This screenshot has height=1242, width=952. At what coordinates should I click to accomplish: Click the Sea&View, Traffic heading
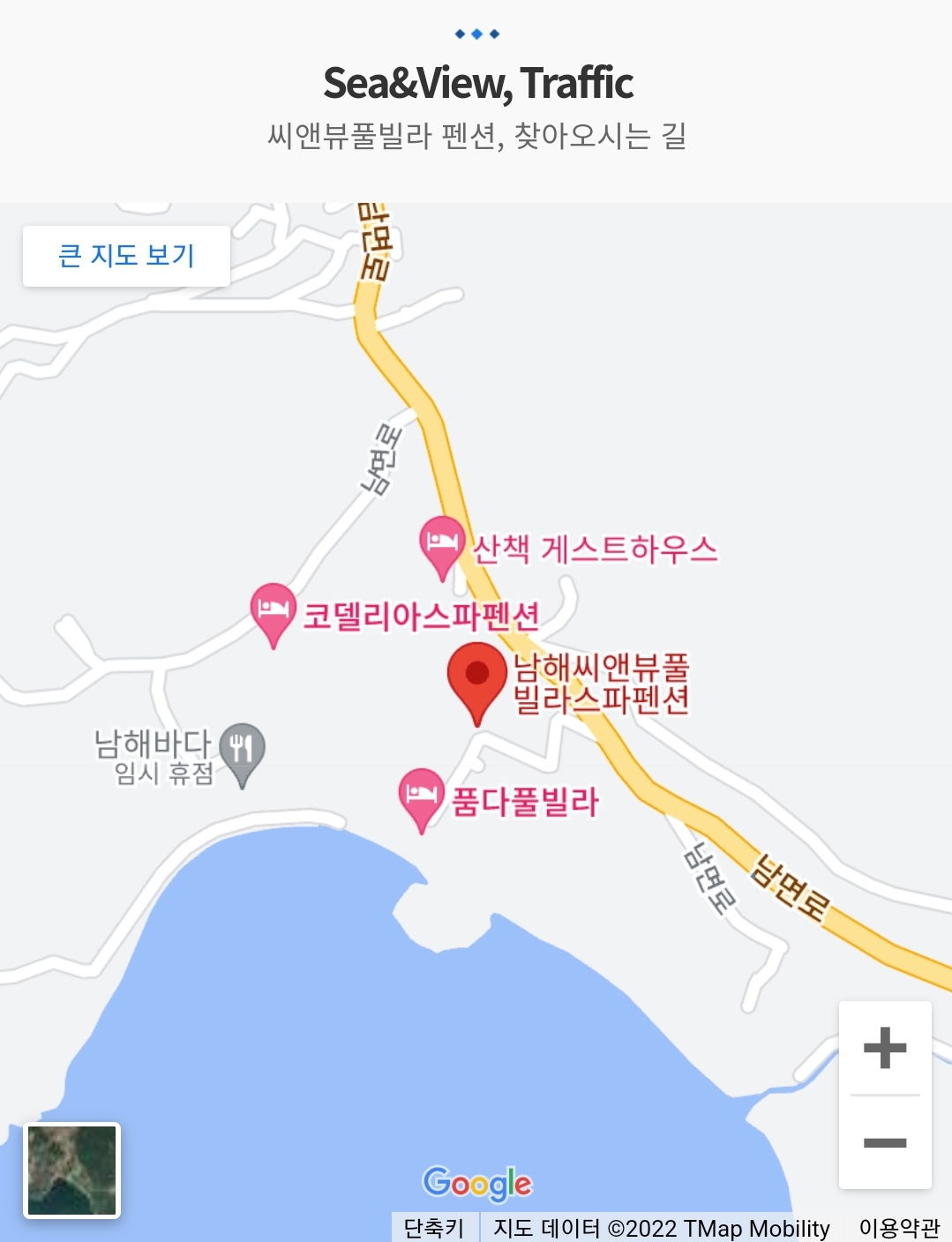pos(476,84)
